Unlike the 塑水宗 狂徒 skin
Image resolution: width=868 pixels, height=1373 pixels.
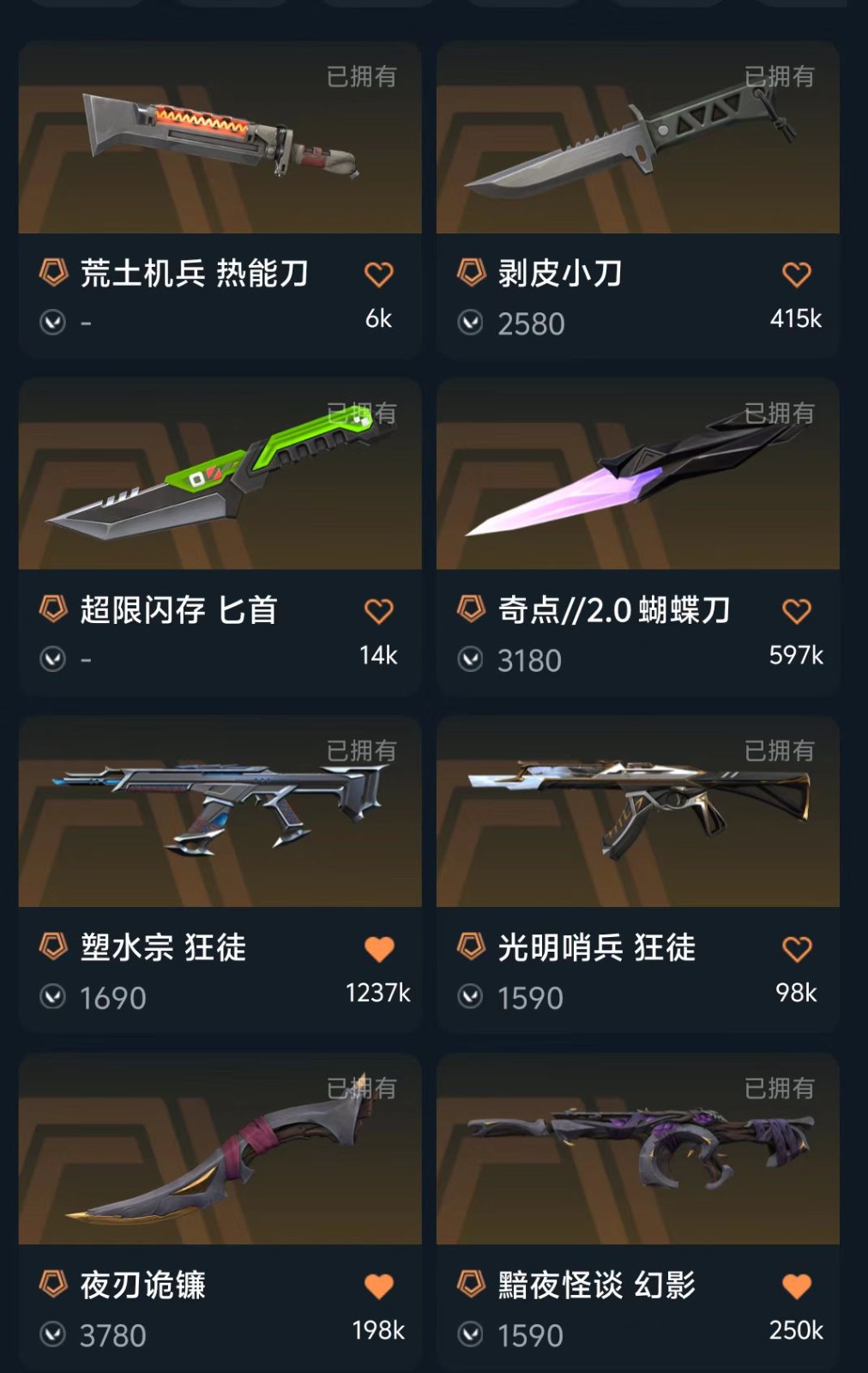pos(378,949)
